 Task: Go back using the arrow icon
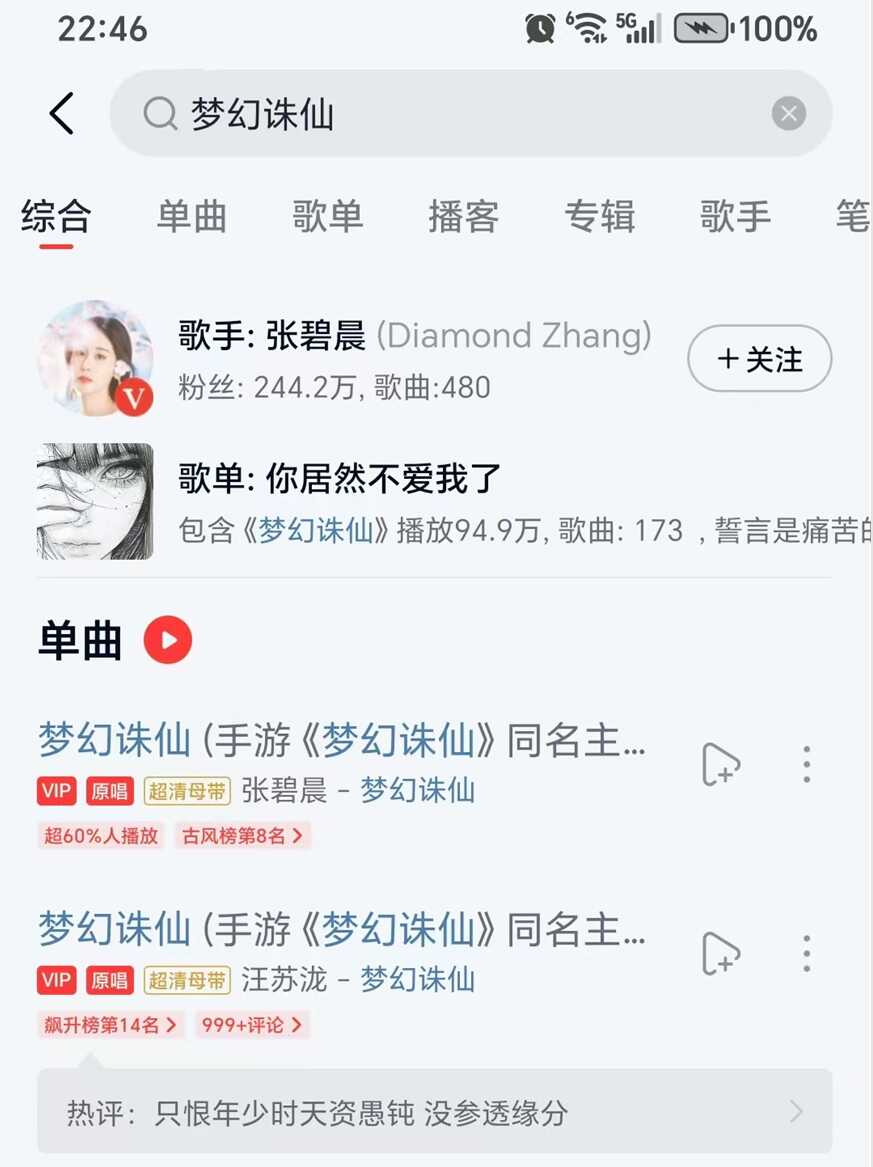[x=62, y=113]
